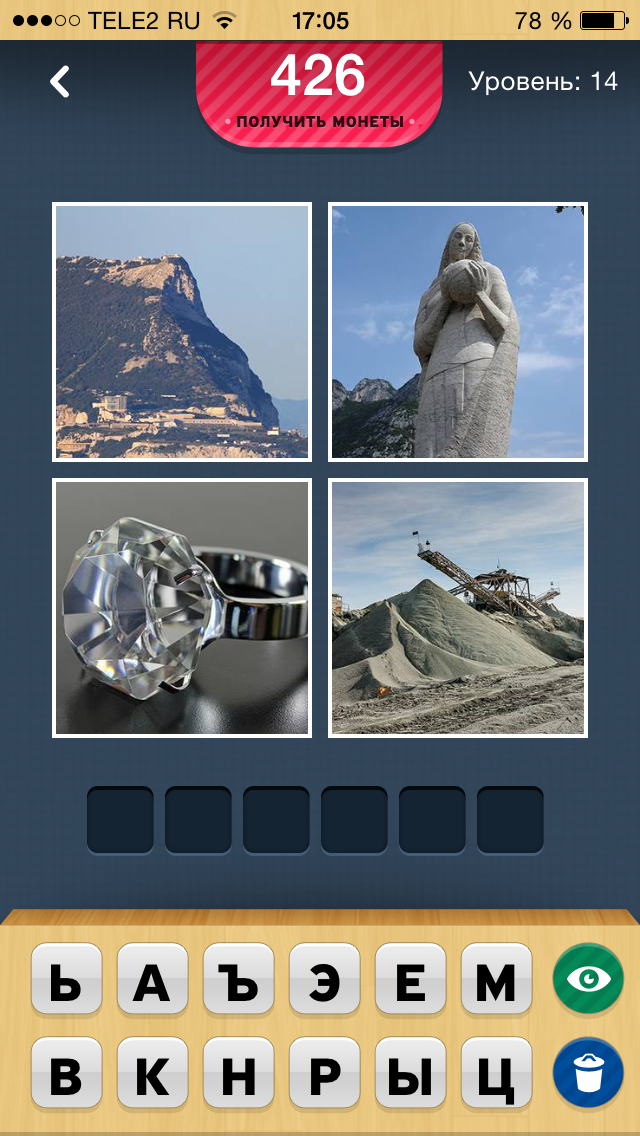Use the blue trash remove-letters hint
The image size is (640, 1136).
pyautogui.click(x=589, y=1073)
